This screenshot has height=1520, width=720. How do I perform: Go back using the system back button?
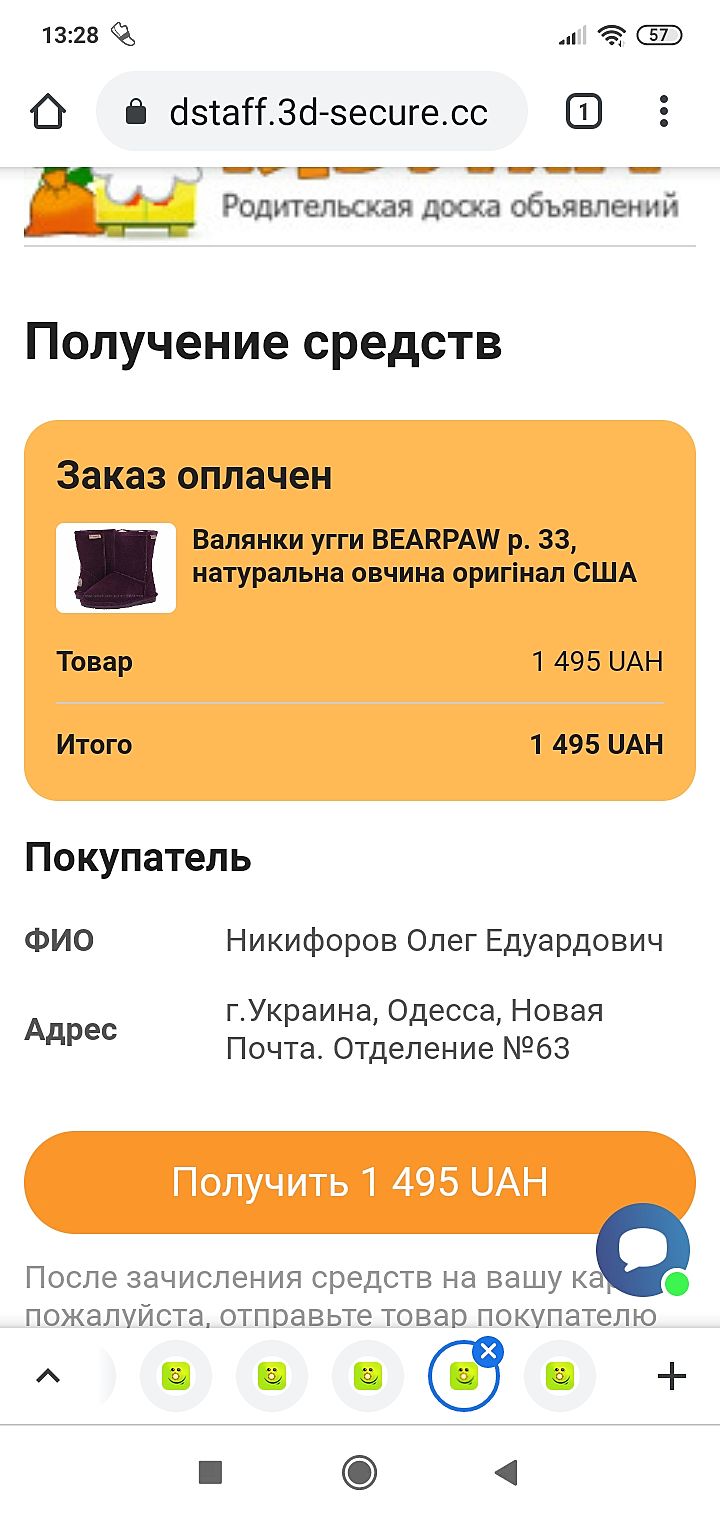tap(506, 1472)
